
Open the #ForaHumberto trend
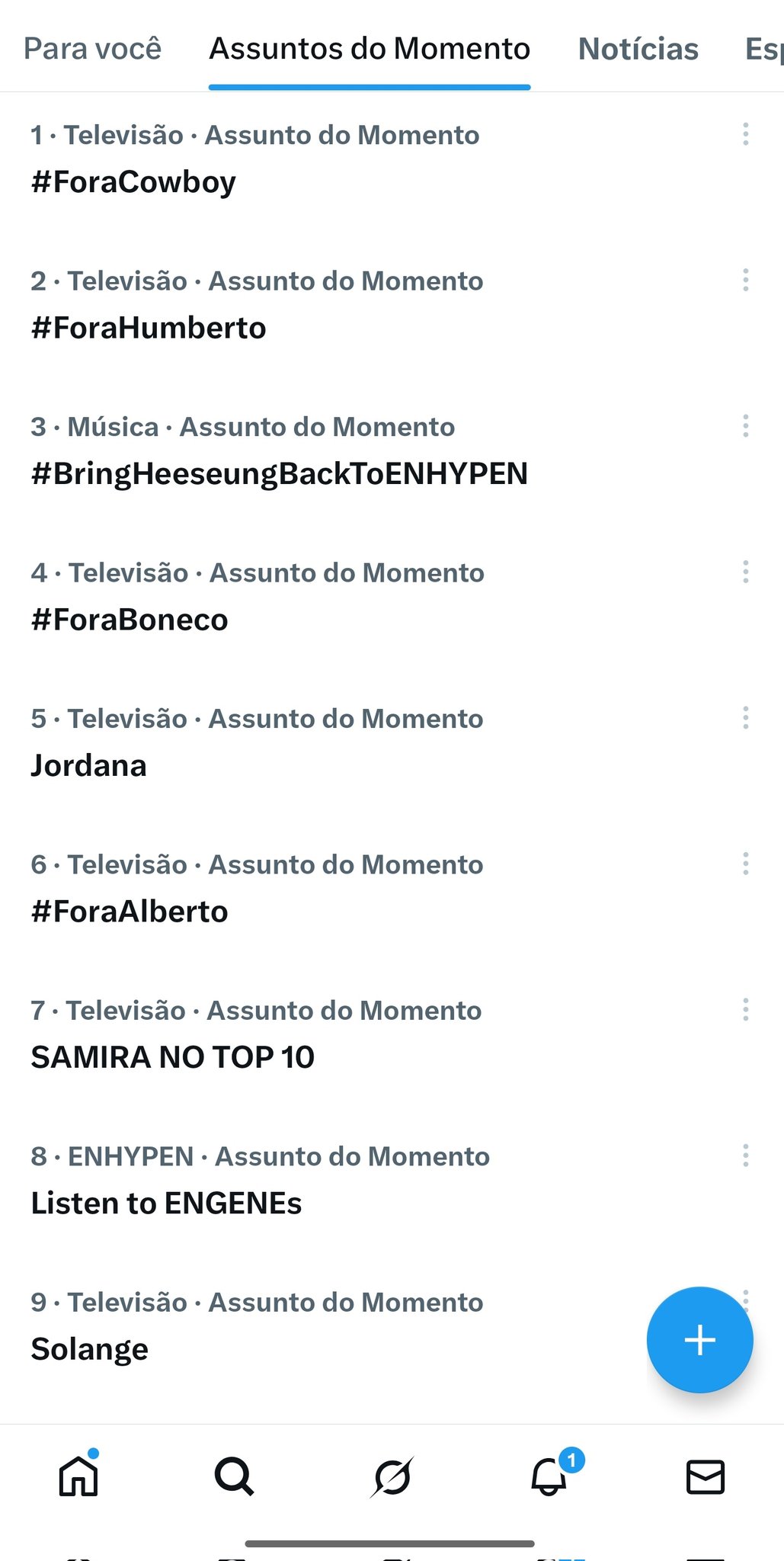(x=149, y=328)
